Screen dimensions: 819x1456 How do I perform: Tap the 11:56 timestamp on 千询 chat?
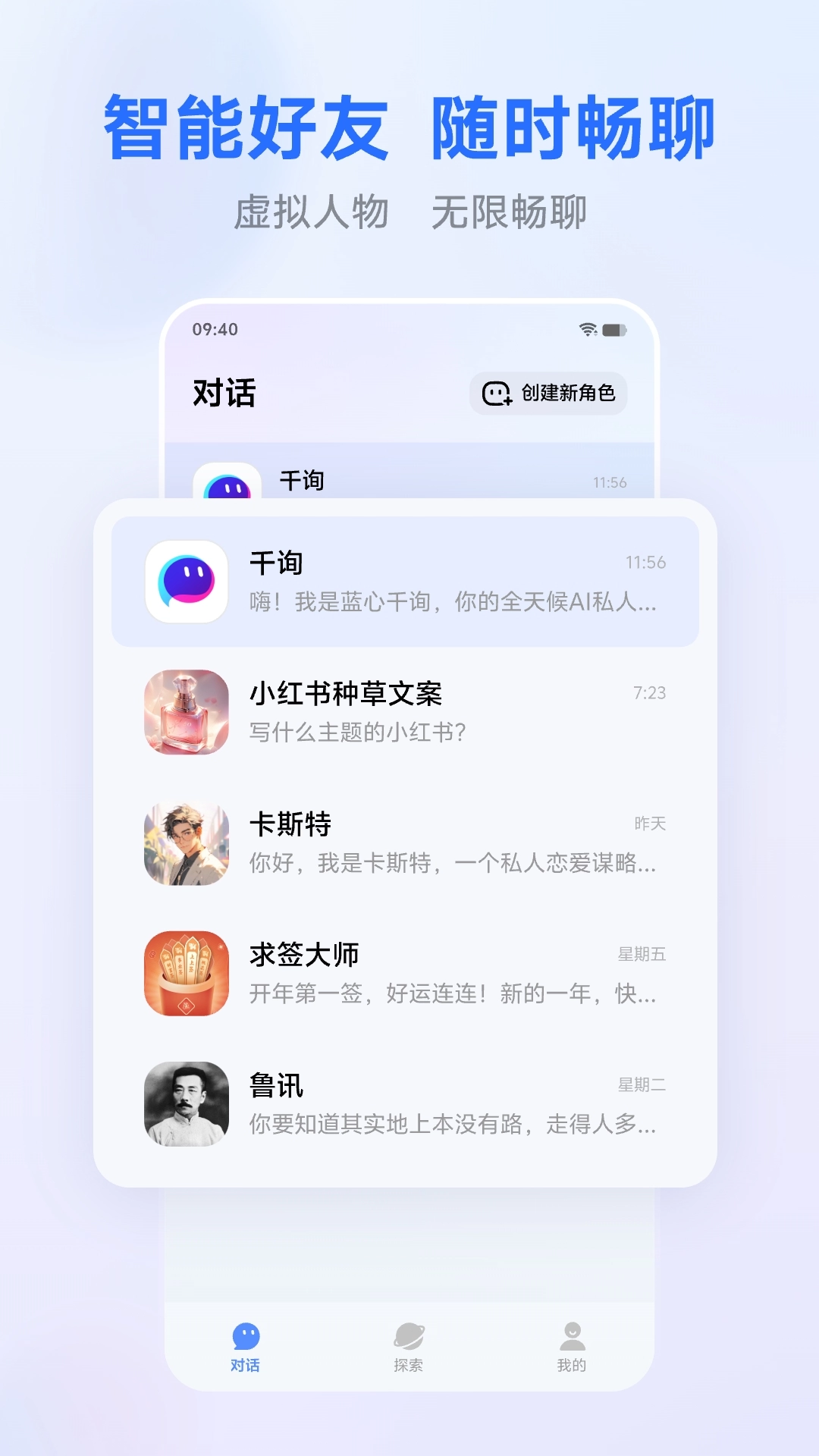coord(645,562)
